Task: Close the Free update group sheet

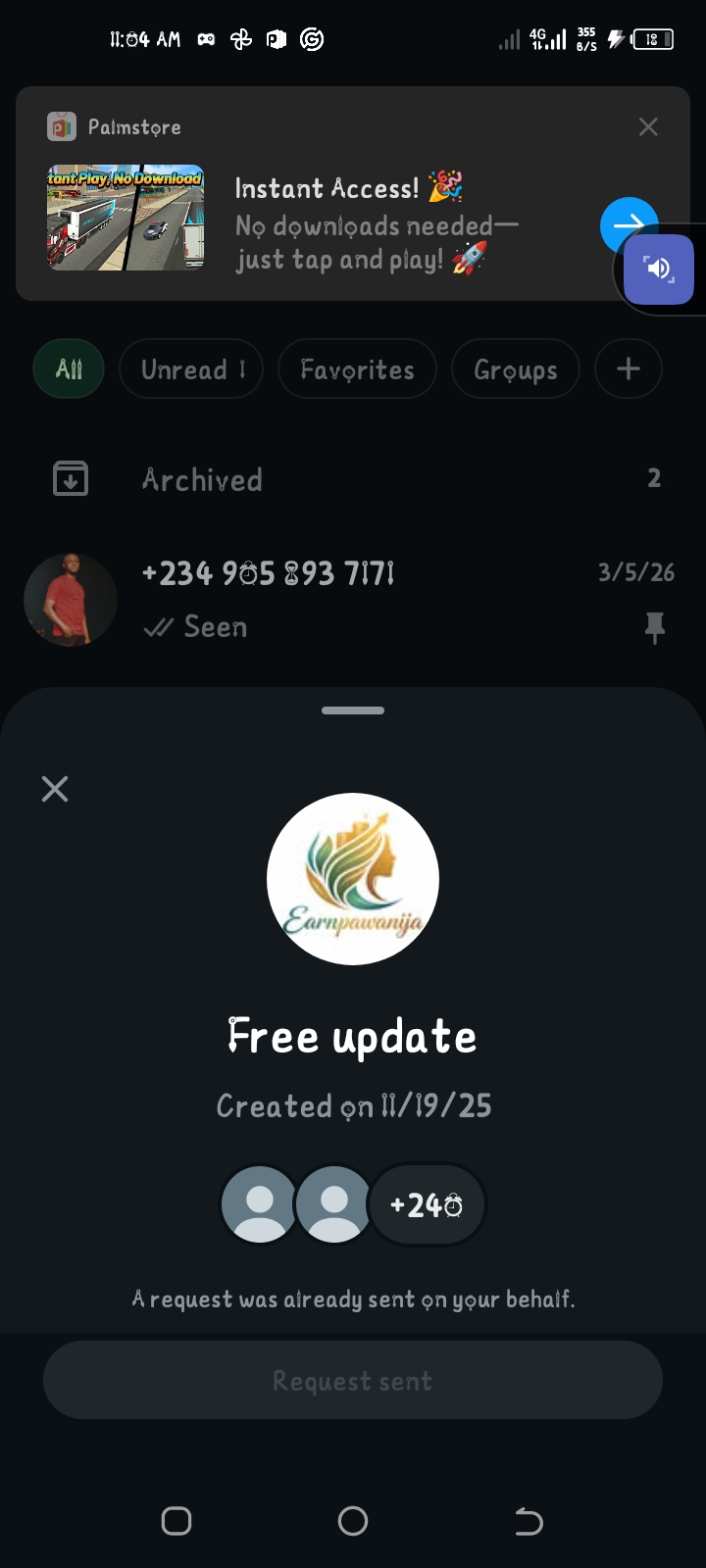Action: [x=55, y=789]
